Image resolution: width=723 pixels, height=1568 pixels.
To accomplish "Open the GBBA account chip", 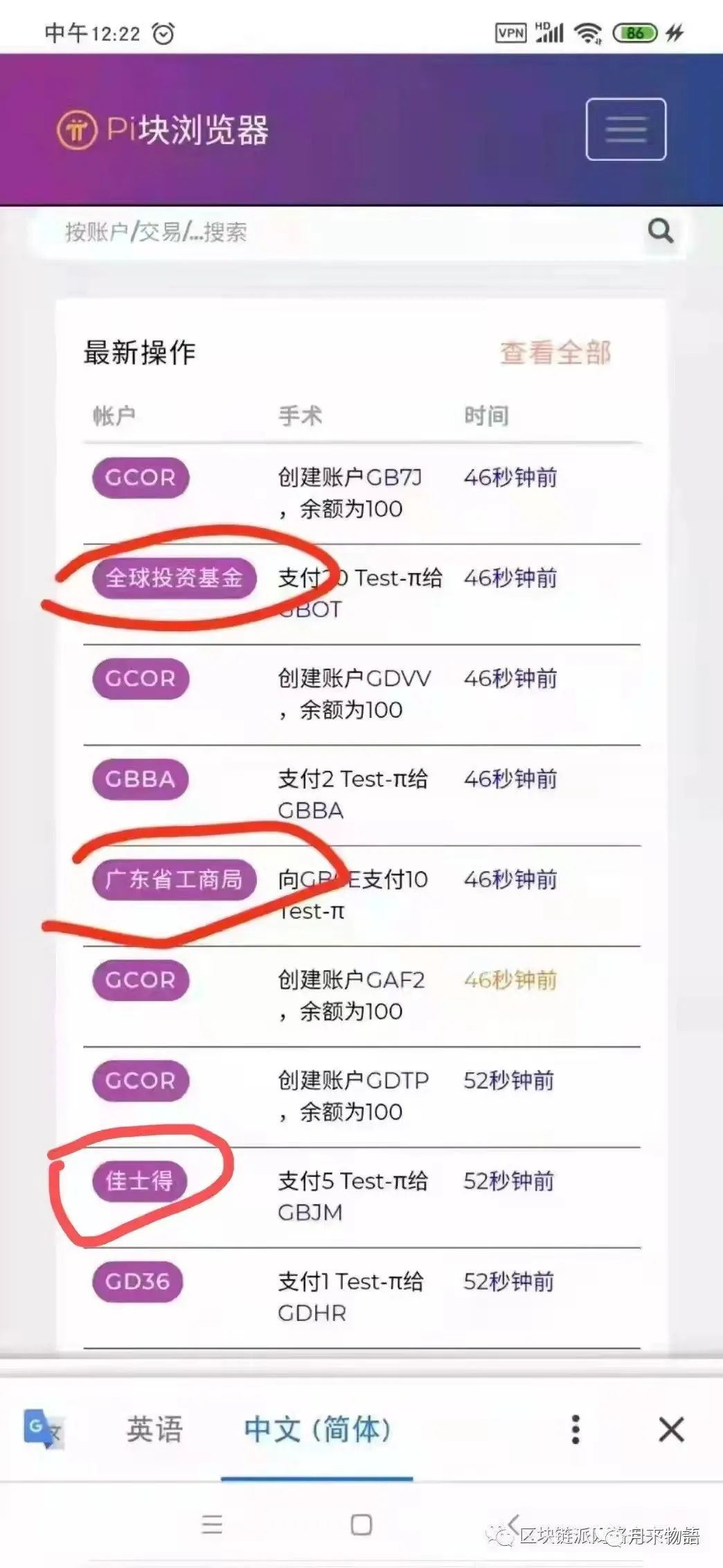I will tap(140, 779).
